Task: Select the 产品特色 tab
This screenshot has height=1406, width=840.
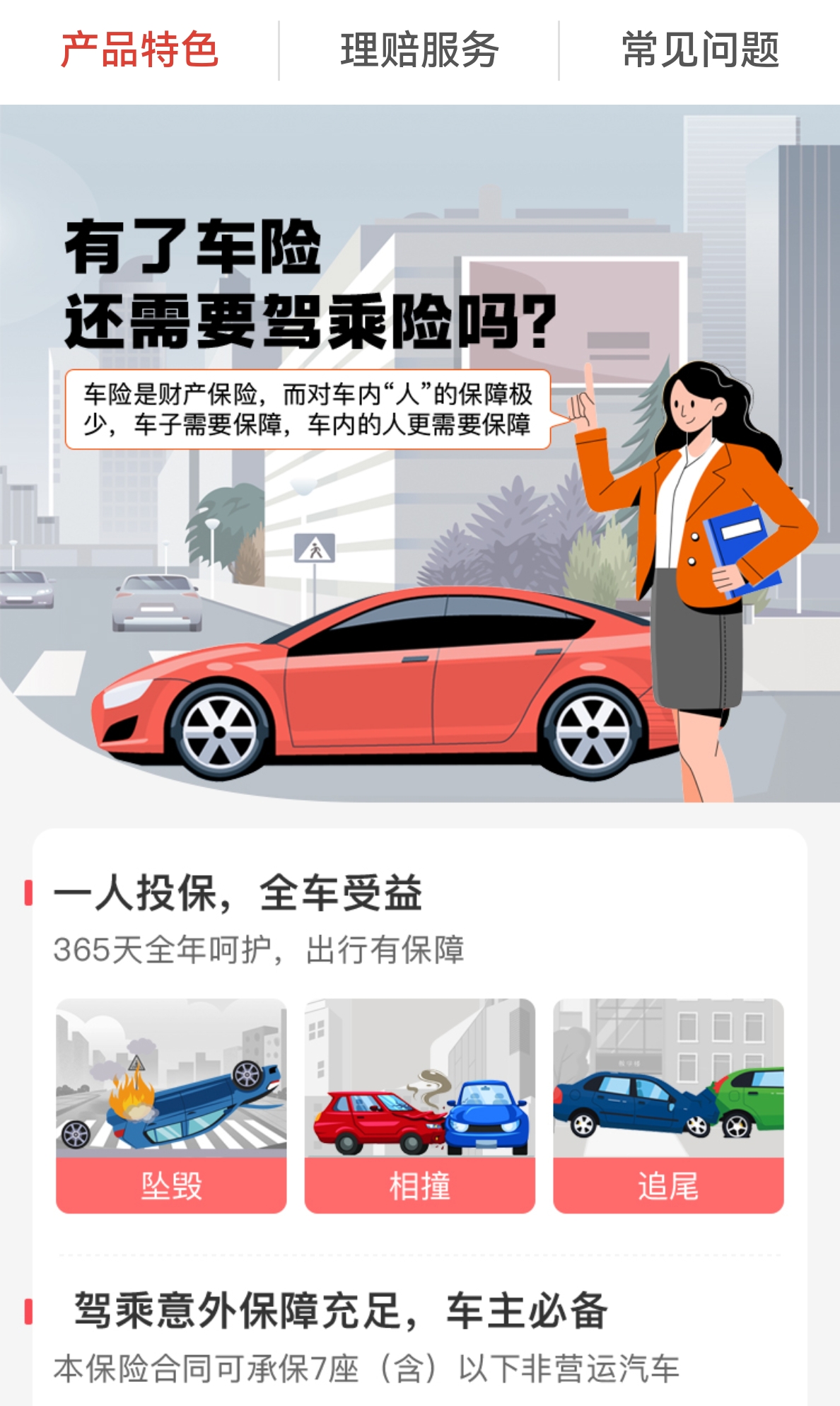Action: click(x=139, y=51)
